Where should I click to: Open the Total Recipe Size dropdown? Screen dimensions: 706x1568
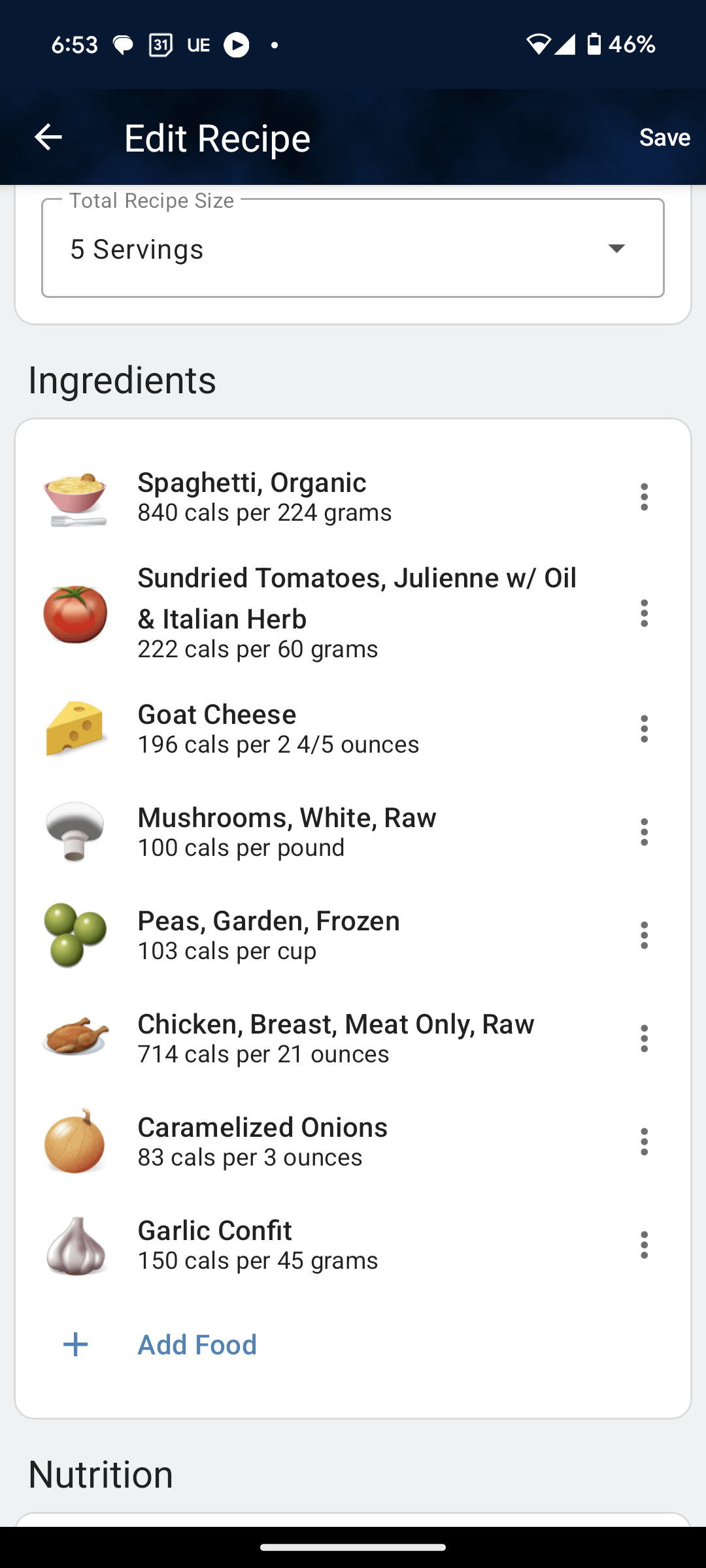pos(353,248)
